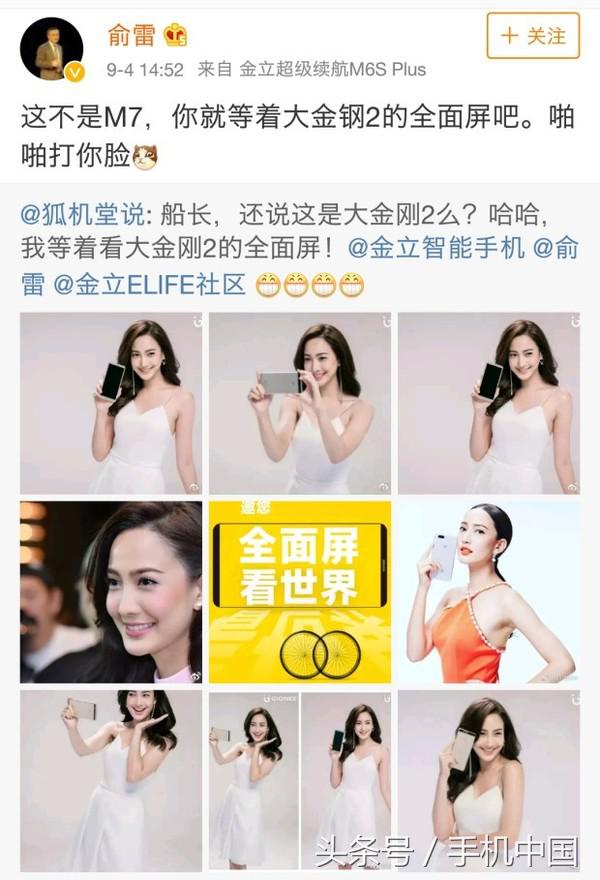View the side-by-side two-panel photo

(x=299, y=780)
